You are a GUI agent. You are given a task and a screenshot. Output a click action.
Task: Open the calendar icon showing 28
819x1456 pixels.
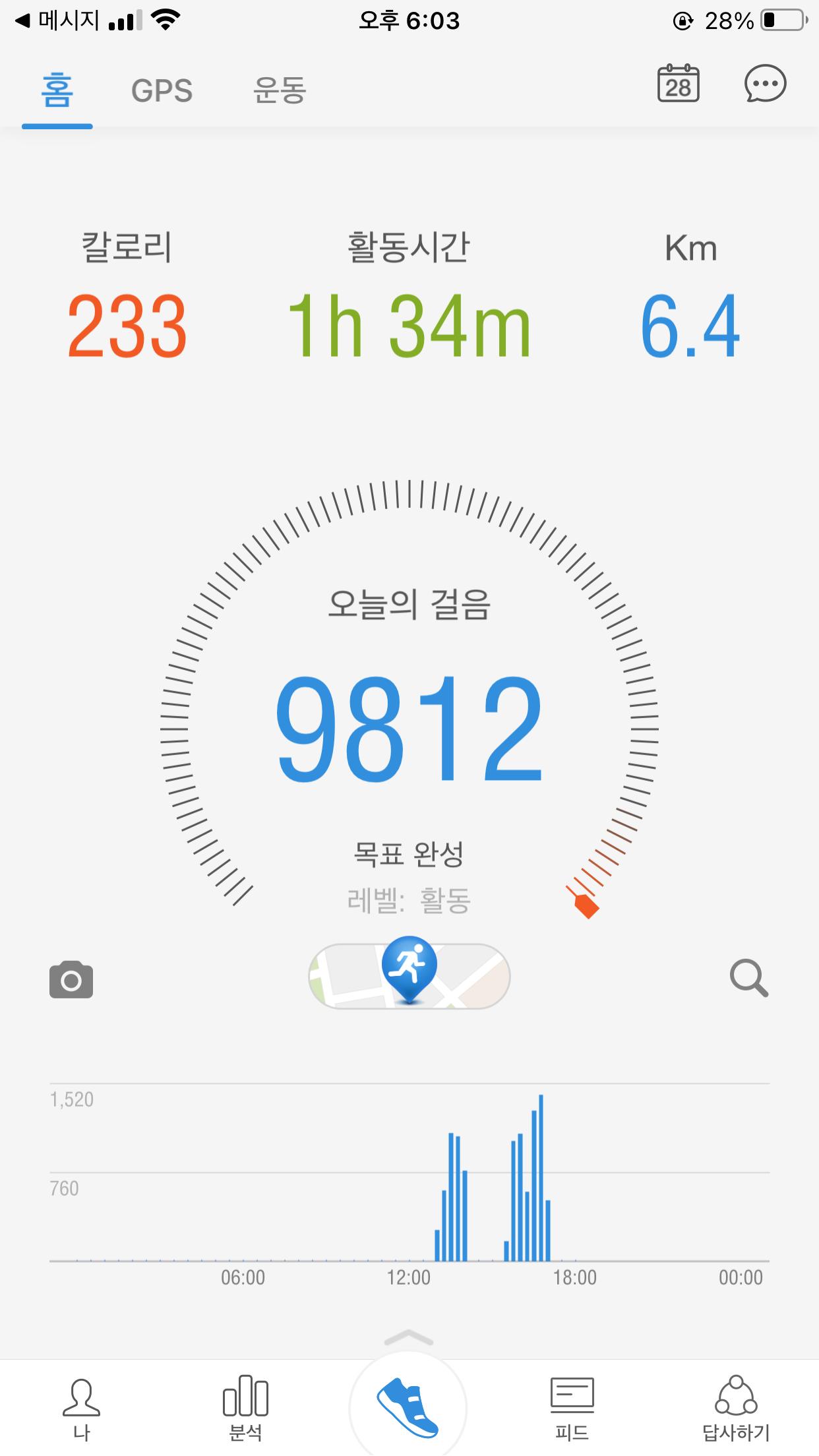[678, 84]
